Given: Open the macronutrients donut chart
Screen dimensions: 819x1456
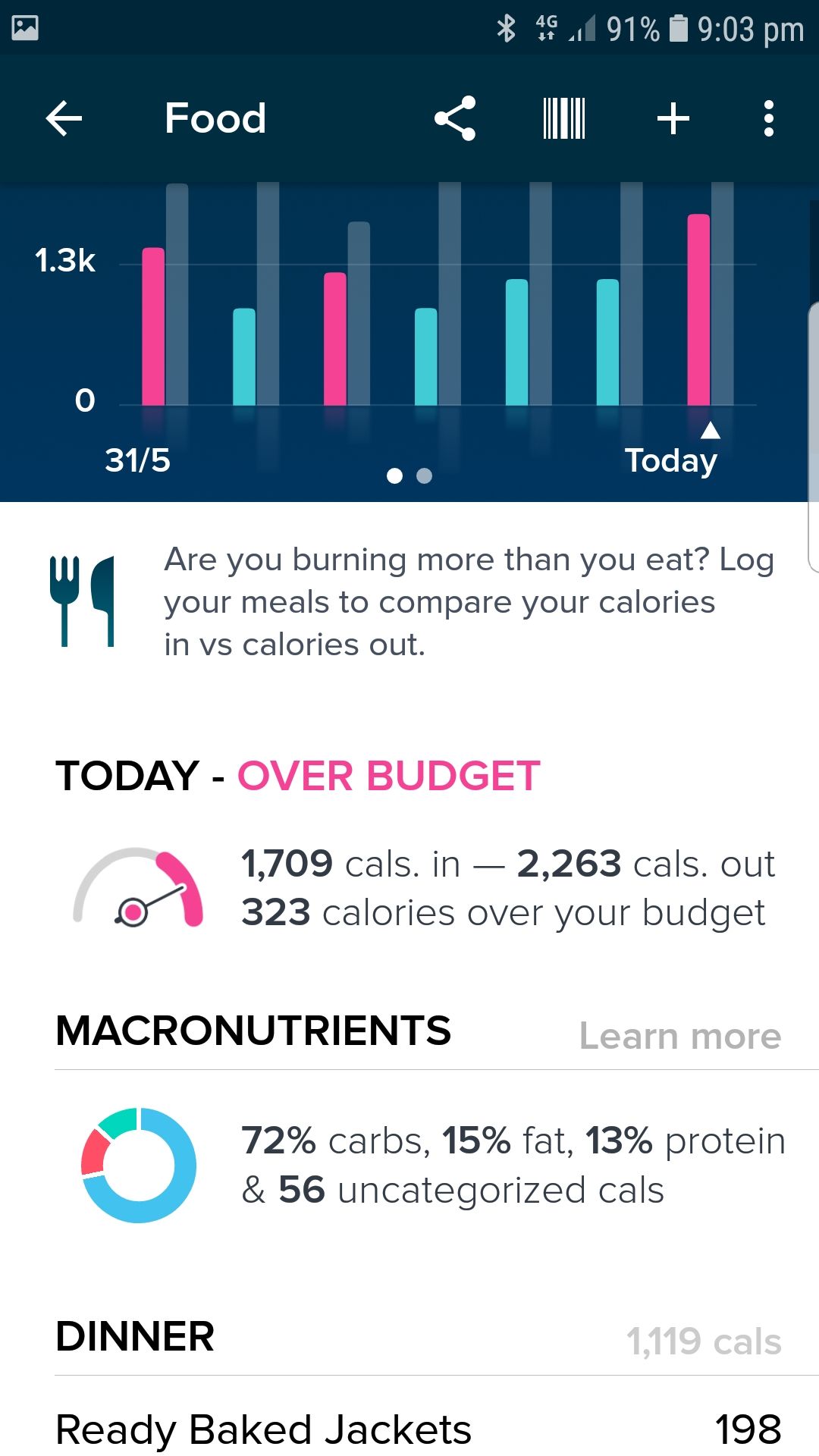Looking at the screenshot, I should click(136, 1166).
